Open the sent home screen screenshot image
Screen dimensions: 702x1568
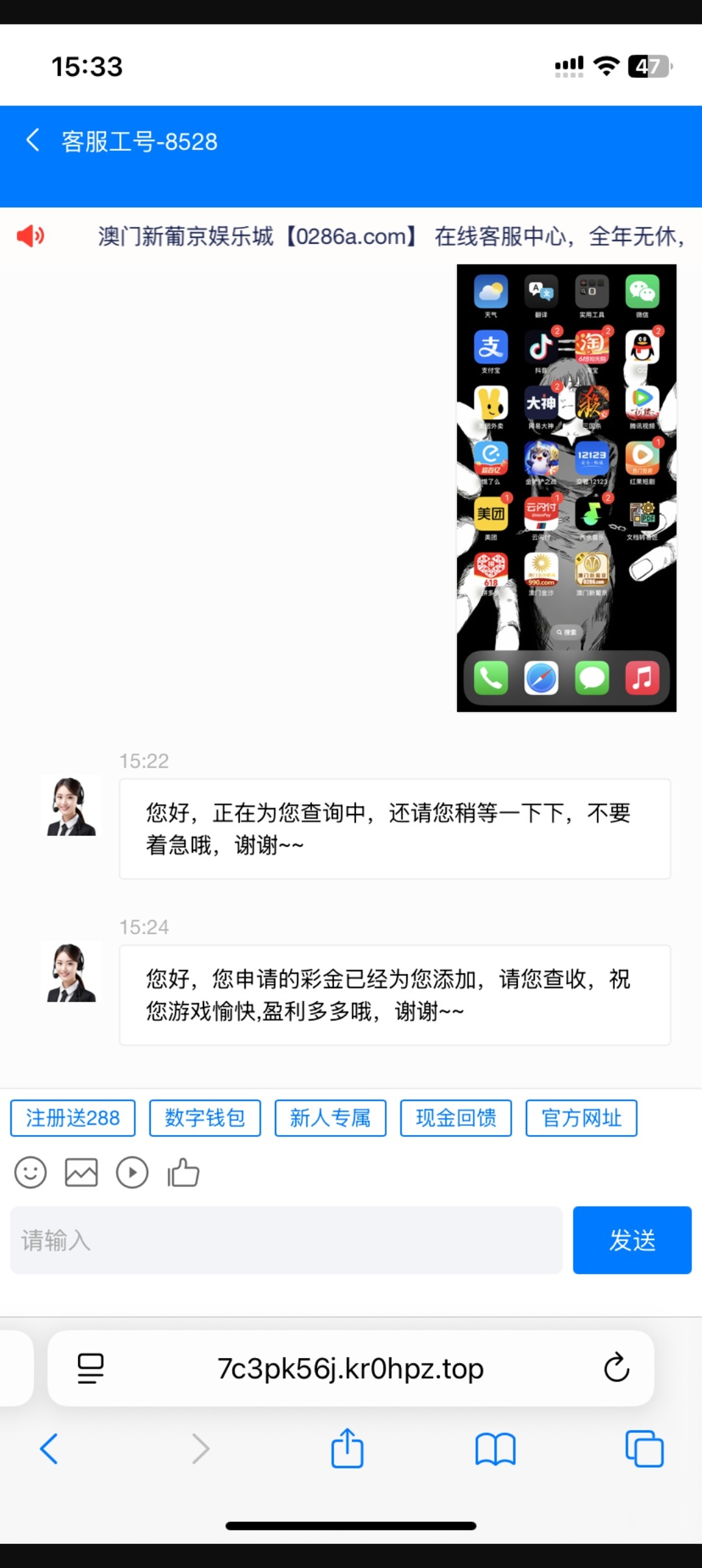[x=566, y=488]
